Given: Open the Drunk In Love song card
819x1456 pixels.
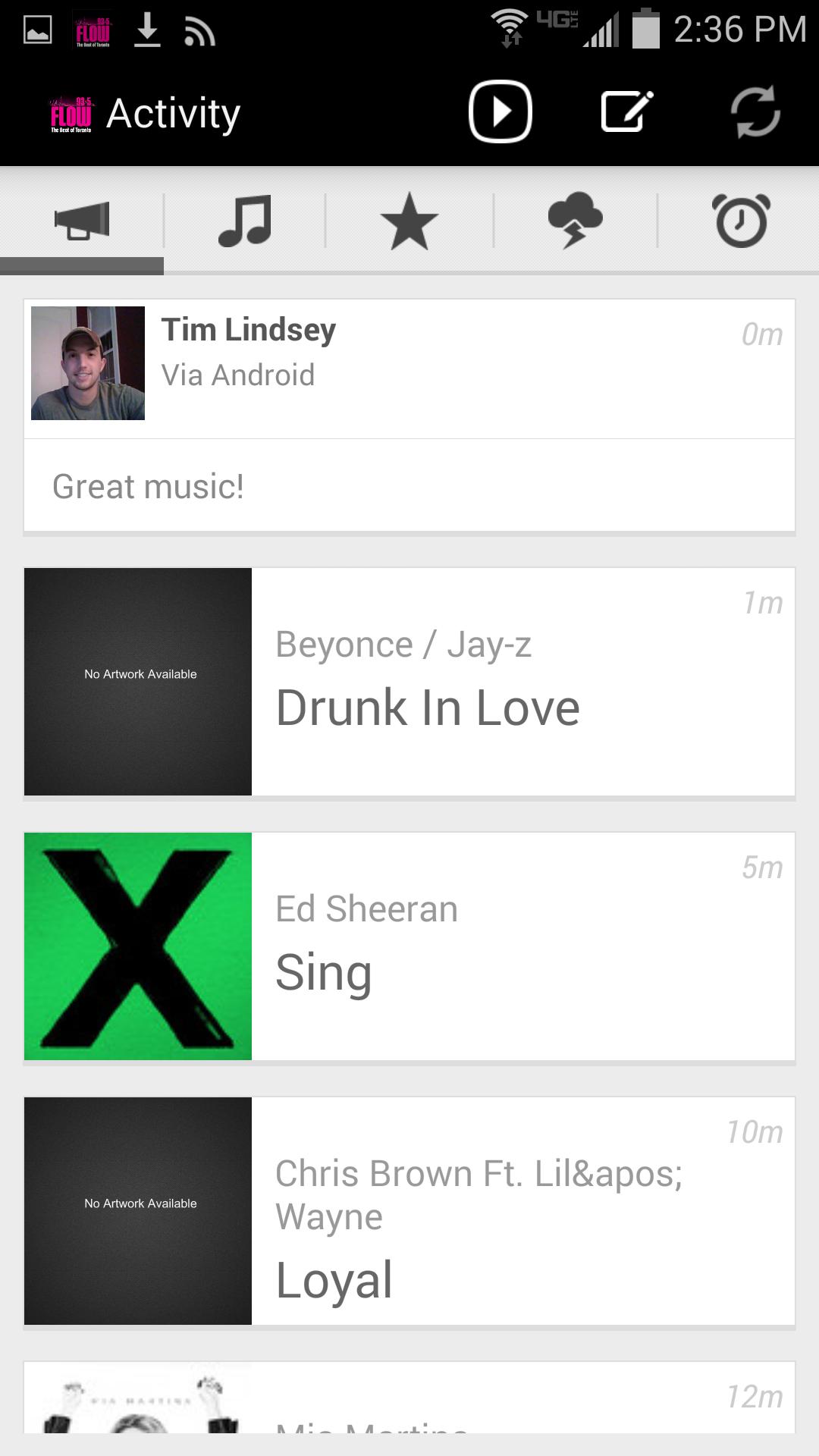Looking at the screenshot, I should coord(409,681).
